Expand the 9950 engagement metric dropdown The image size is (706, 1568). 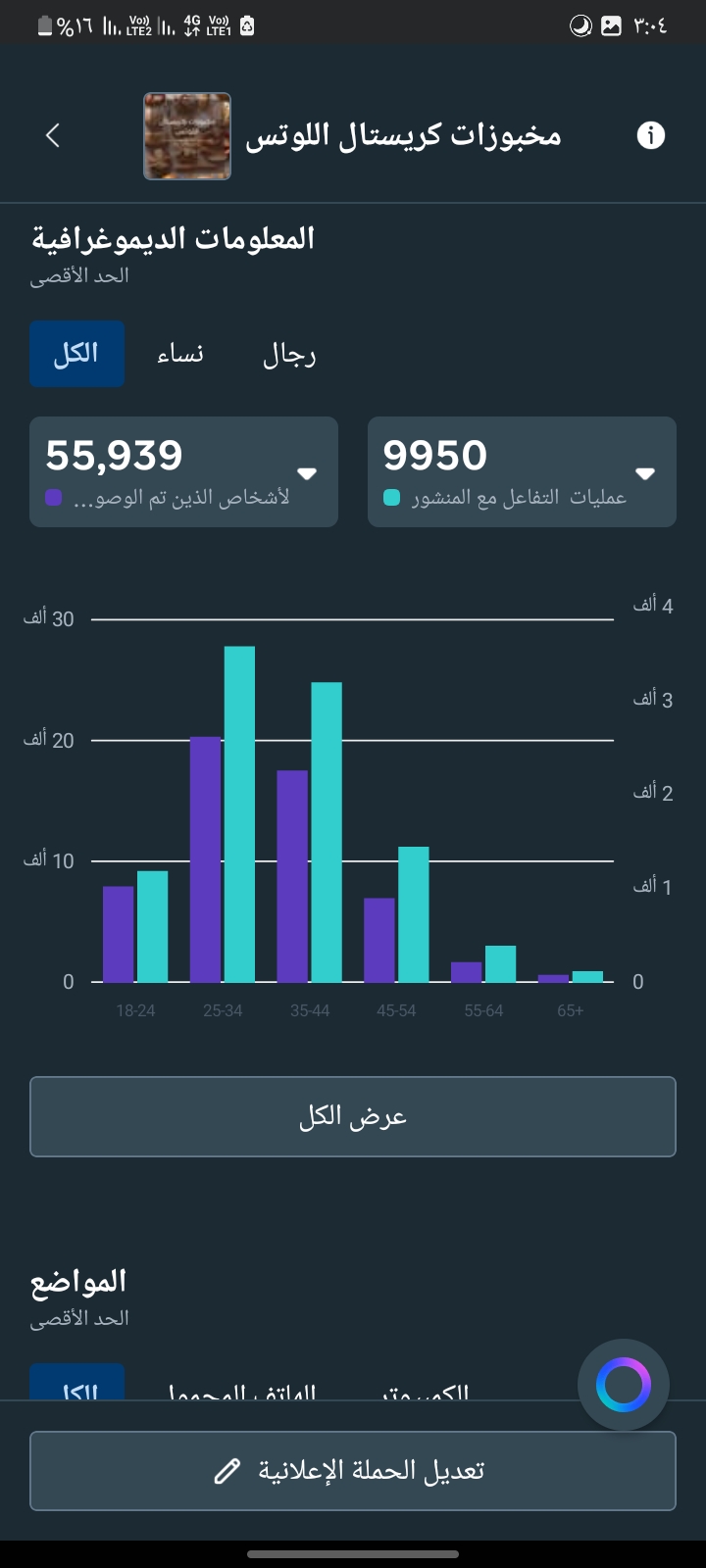647,473
